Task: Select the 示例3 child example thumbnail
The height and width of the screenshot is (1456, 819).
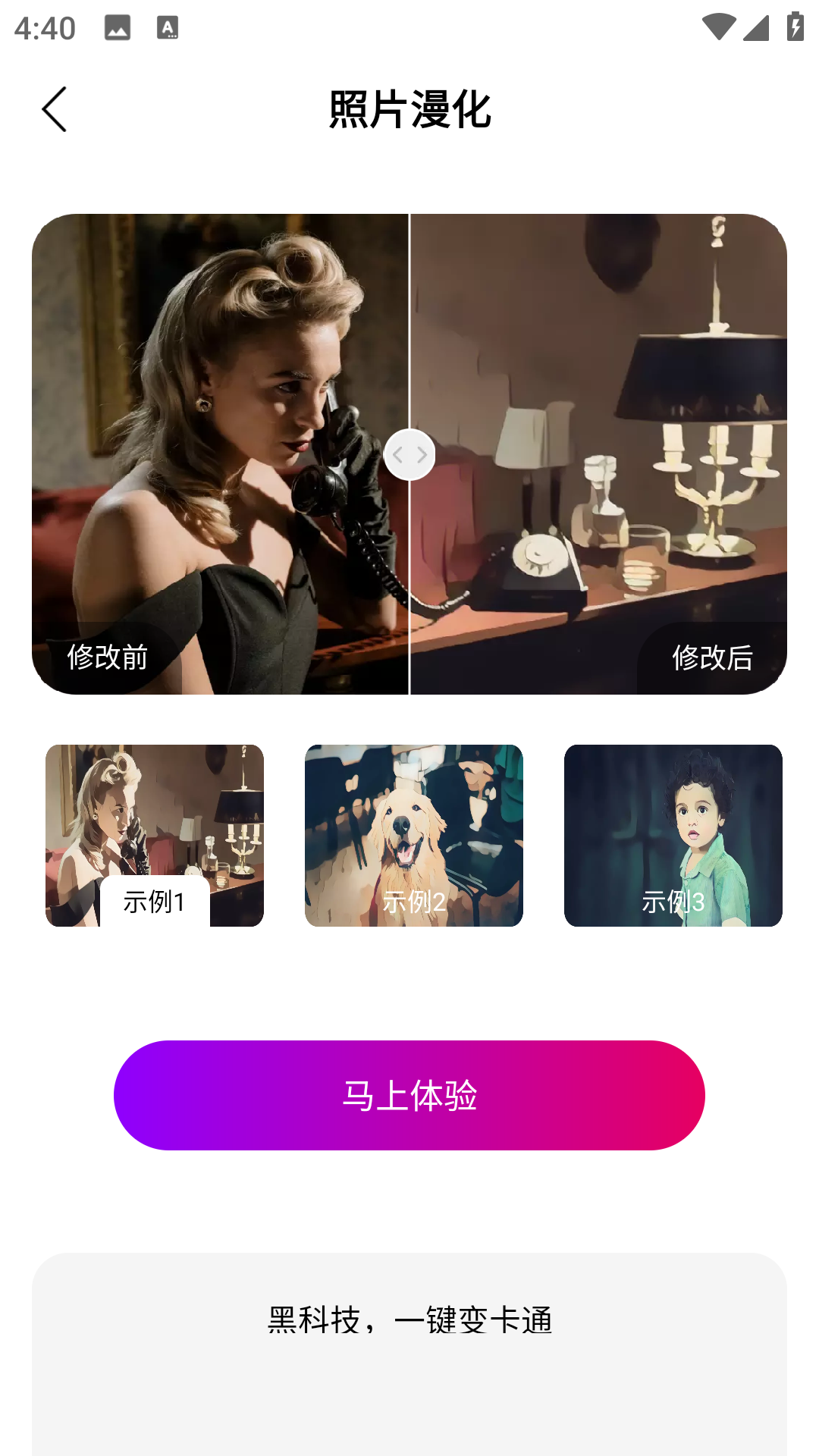Action: (x=672, y=838)
